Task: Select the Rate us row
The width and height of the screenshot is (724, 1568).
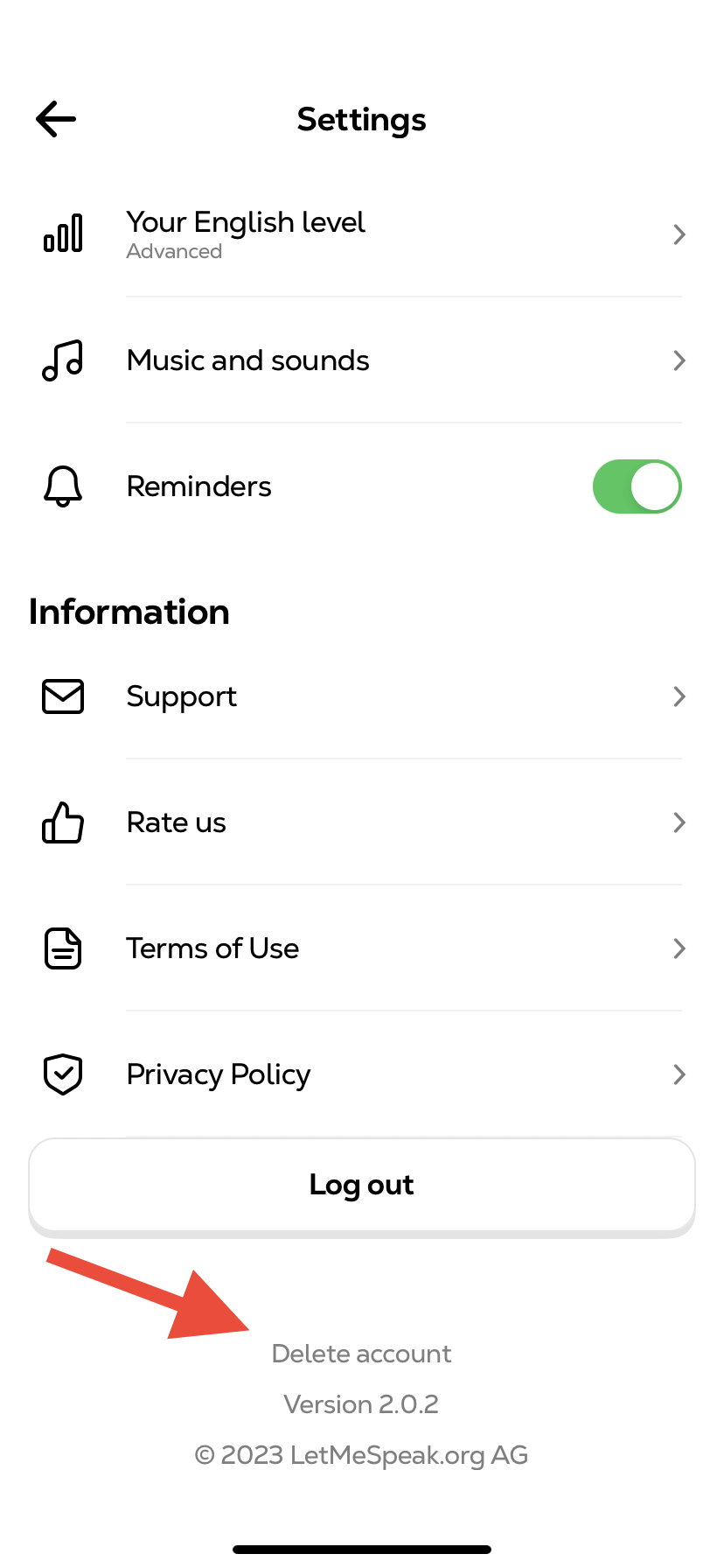Action: pos(362,822)
